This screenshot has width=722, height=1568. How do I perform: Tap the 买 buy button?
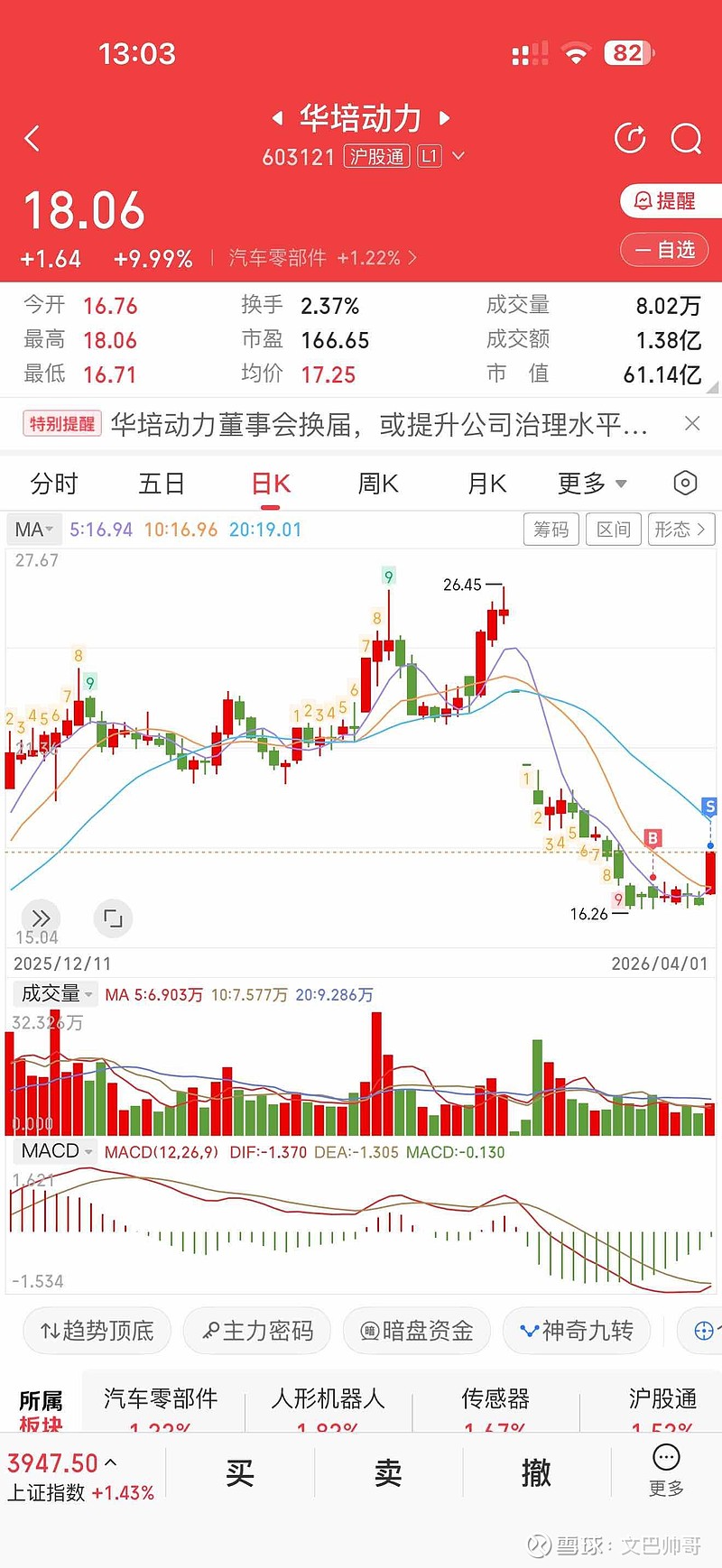coord(240,1473)
